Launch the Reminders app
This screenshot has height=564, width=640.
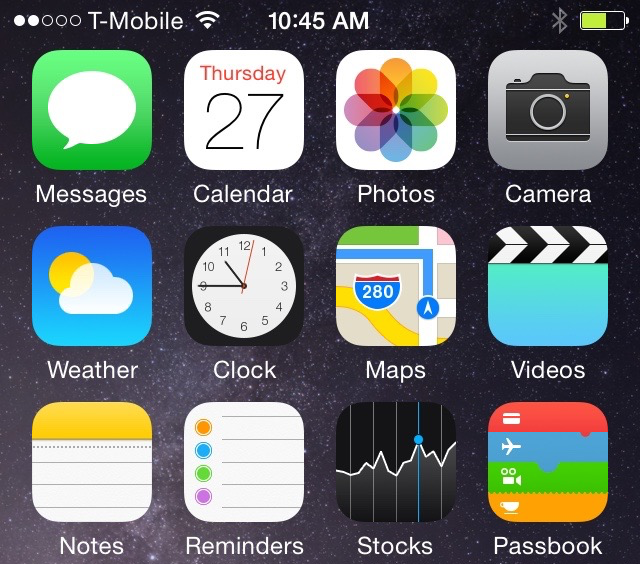tap(244, 462)
